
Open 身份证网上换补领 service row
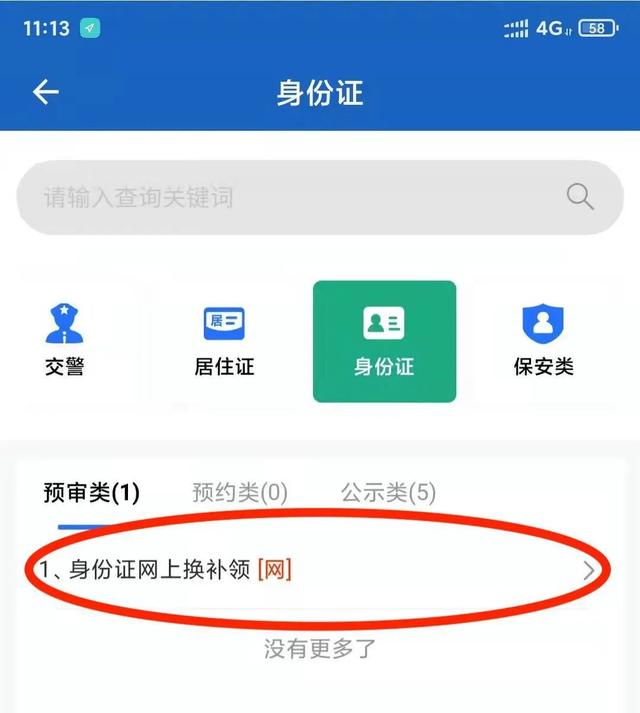310,570
